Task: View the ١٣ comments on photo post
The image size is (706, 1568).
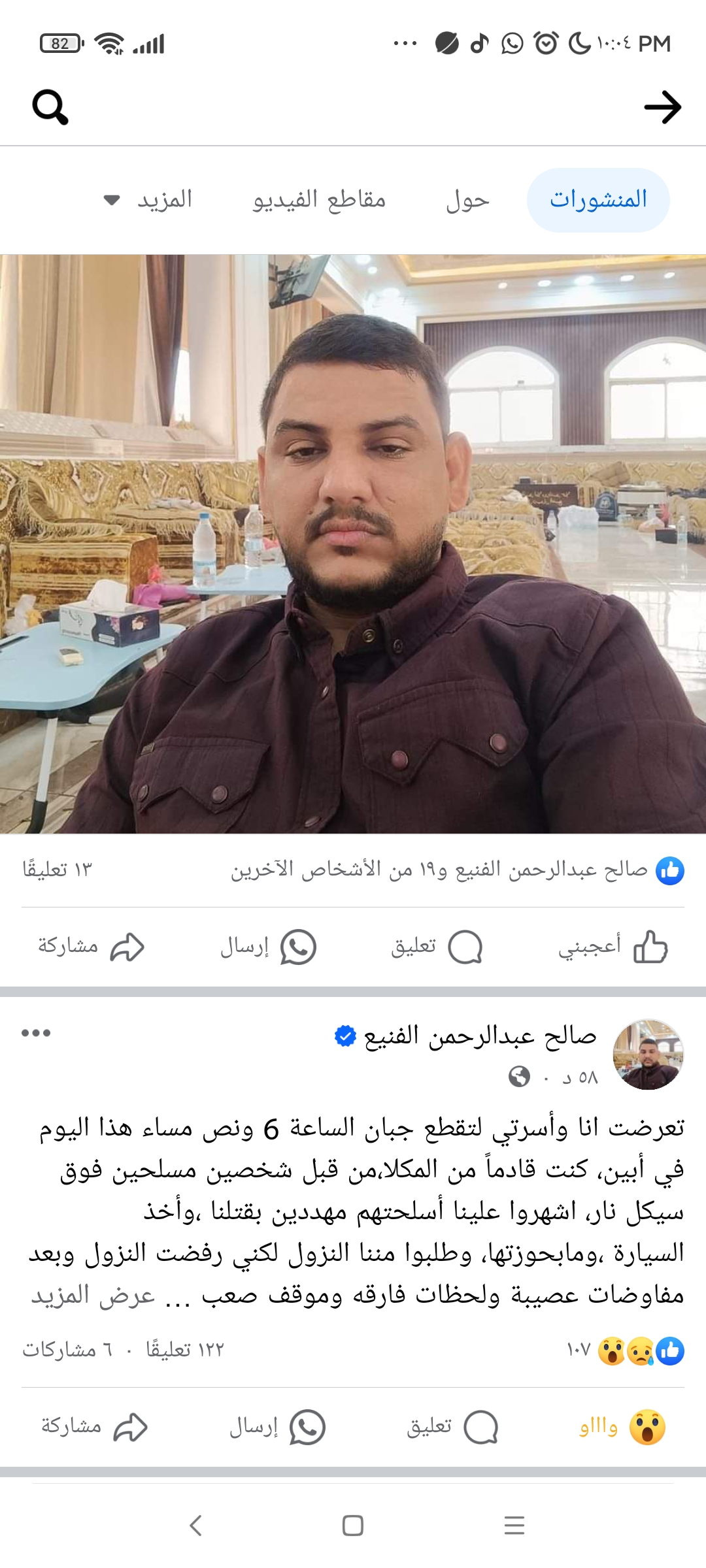Action: pos(58,870)
